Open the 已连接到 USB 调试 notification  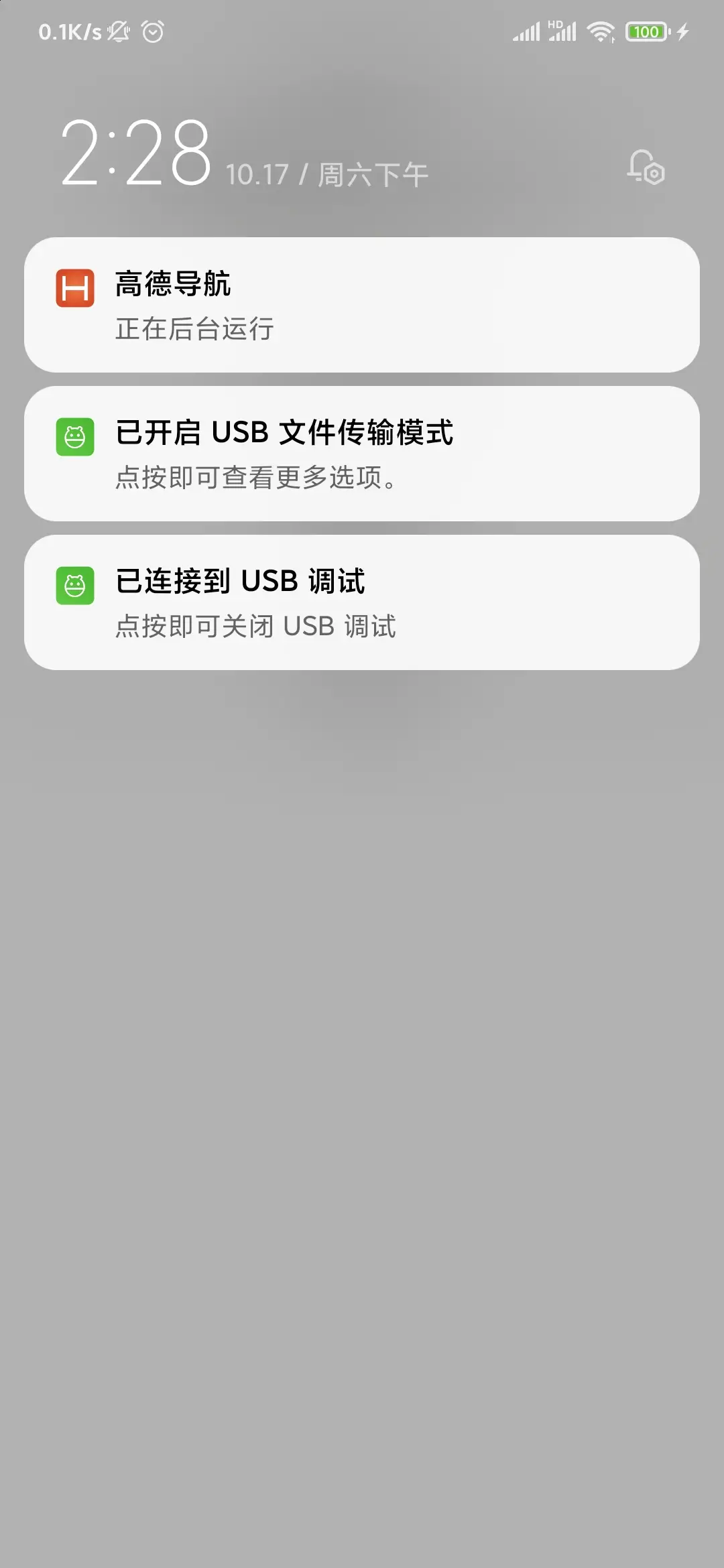pos(362,602)
